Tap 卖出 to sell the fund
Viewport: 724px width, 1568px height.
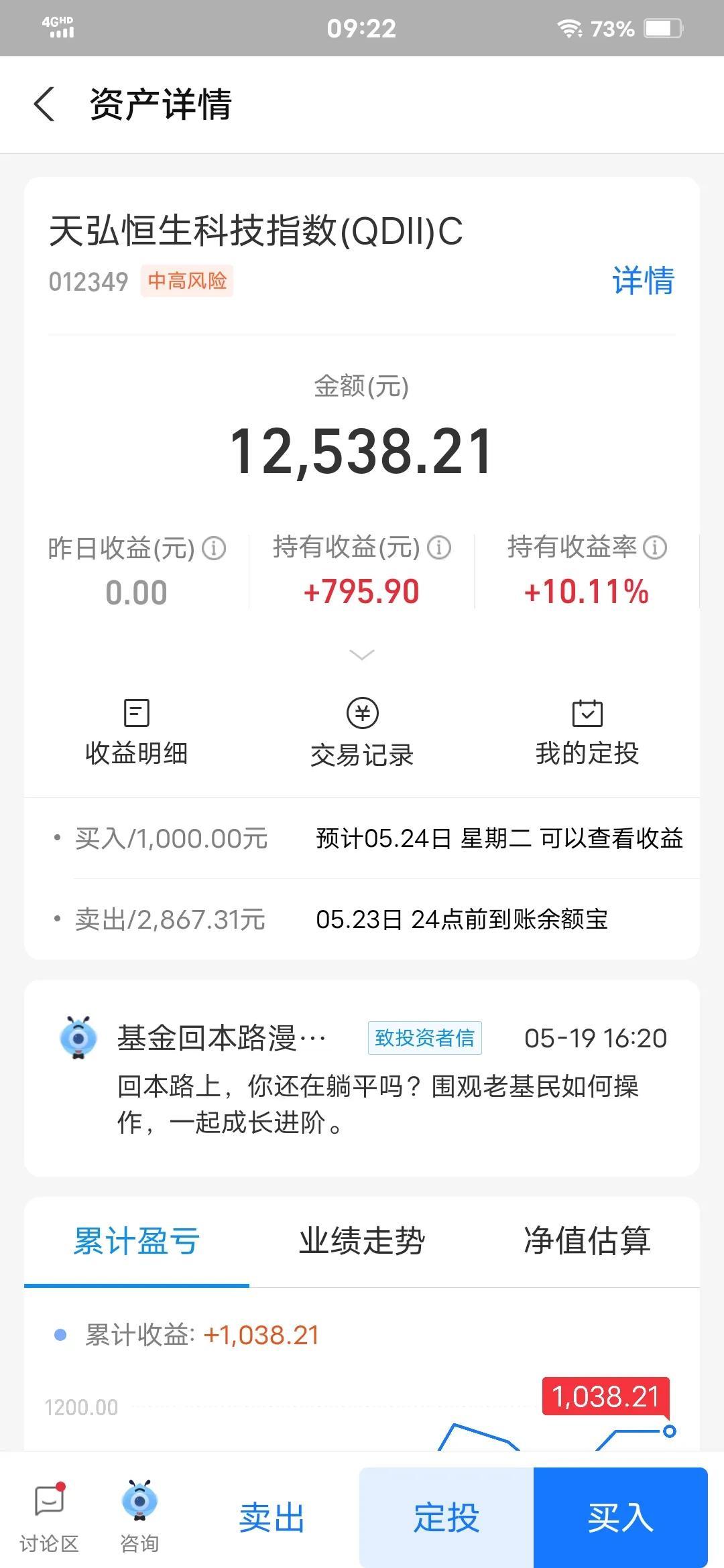point(271,1518)
